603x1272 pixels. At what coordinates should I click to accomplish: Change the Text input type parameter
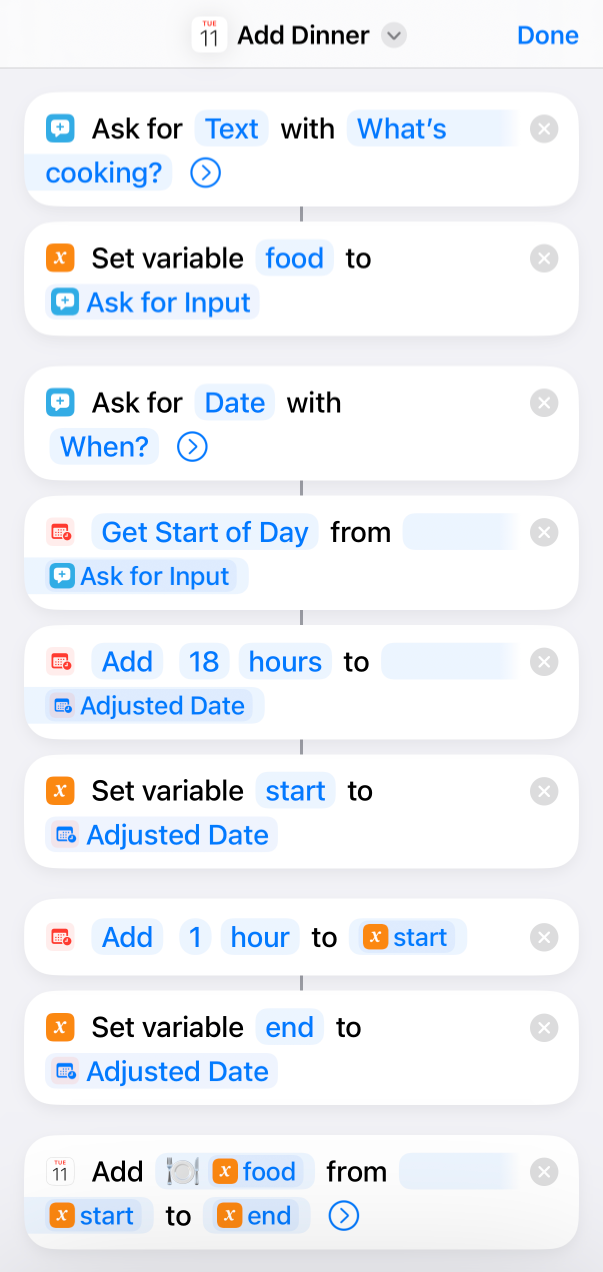(x=232, y=129)
